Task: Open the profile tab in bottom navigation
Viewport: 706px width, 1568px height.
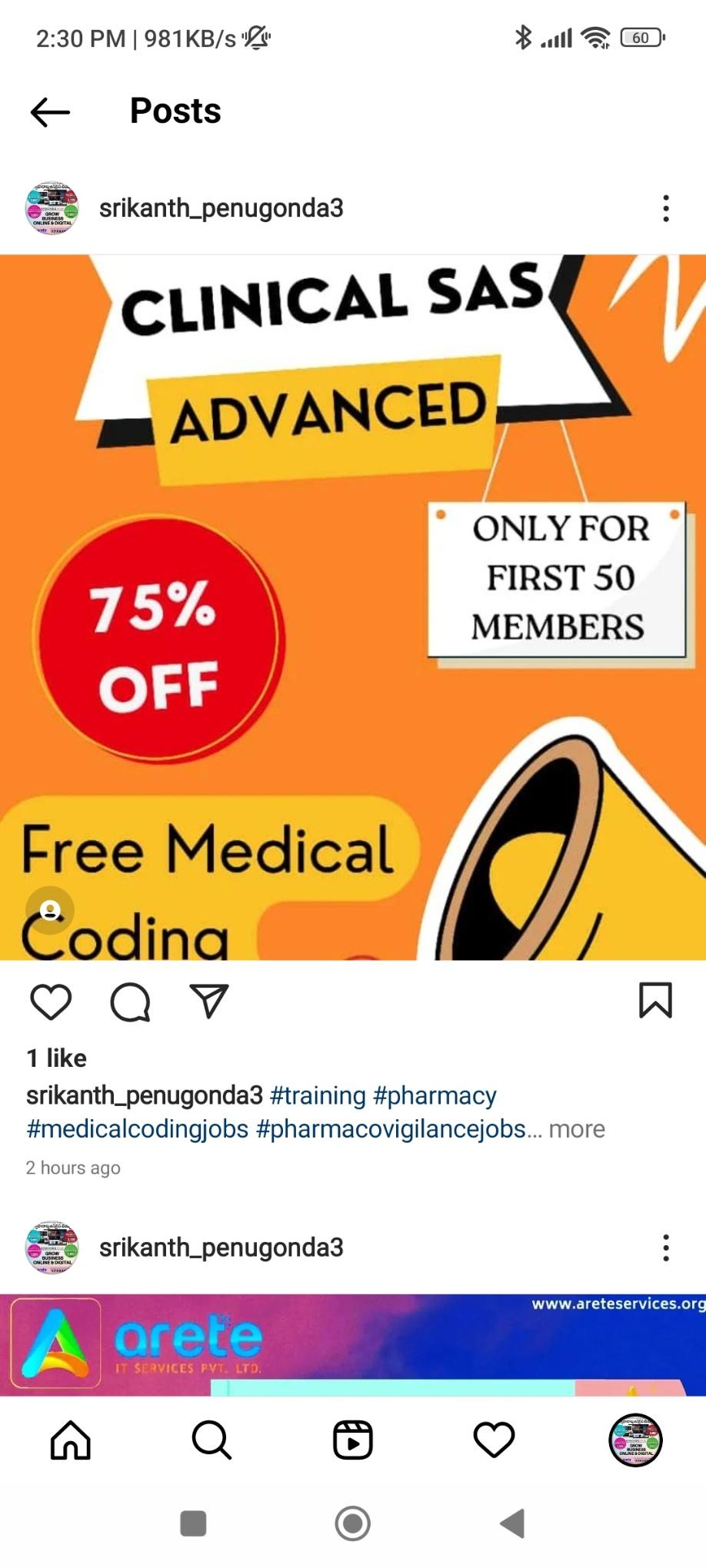Action: tap(635, 1440)
